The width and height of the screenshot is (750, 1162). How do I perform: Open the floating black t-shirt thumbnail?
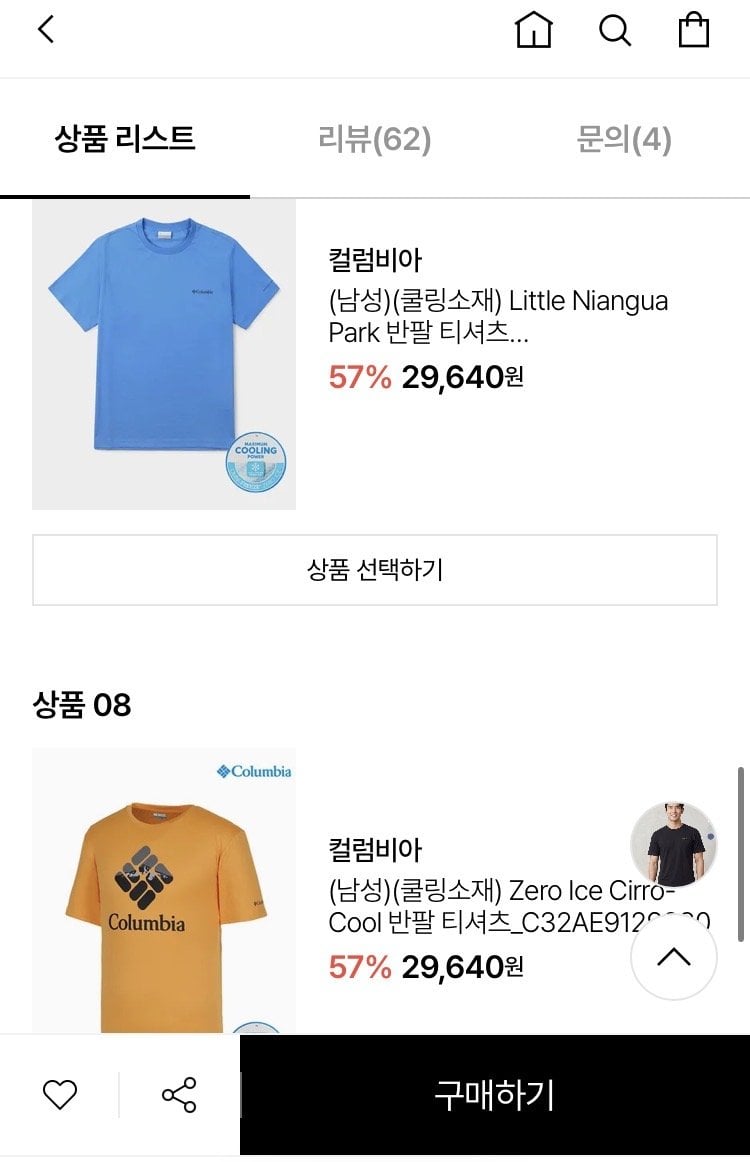(x=673, y=844)
